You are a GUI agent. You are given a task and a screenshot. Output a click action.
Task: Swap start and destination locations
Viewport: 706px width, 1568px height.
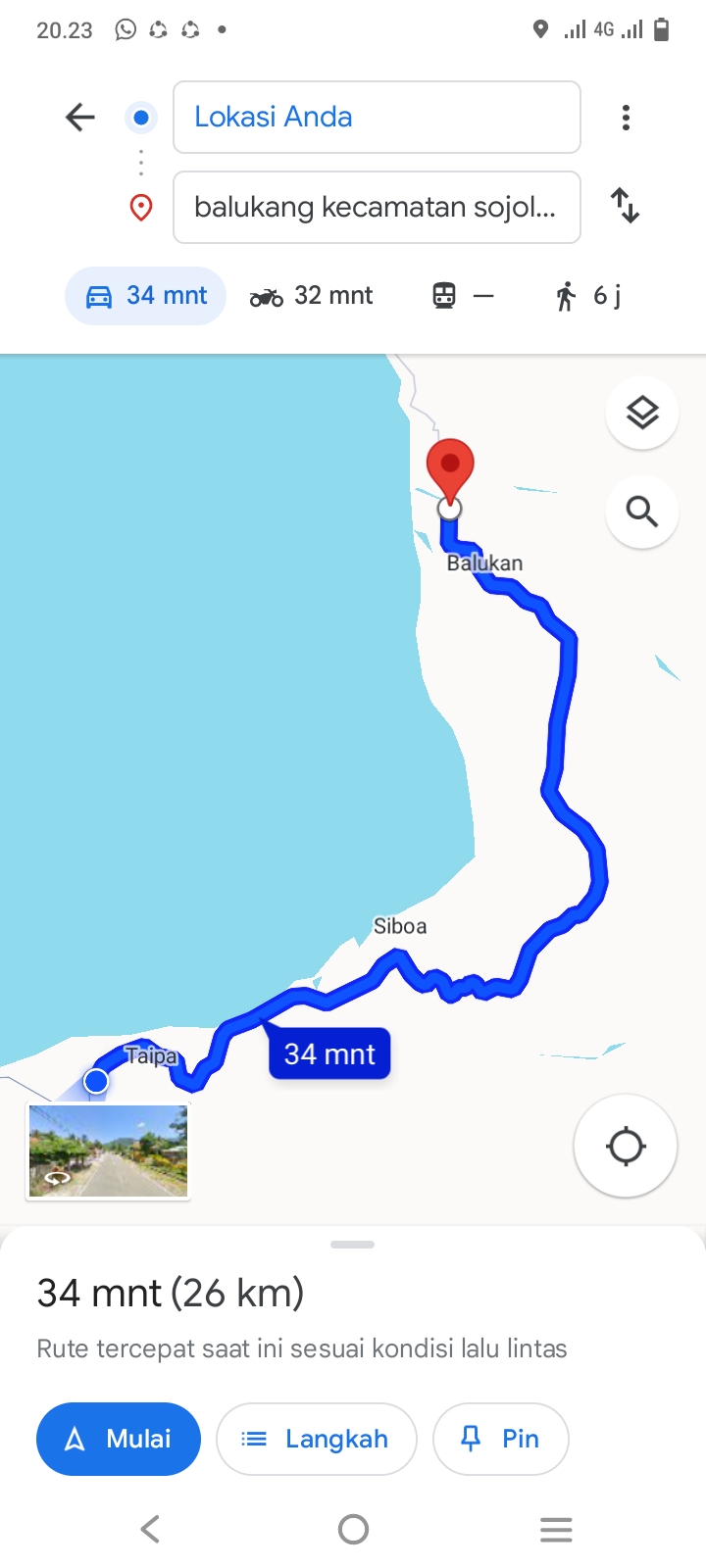click(625, 206)
